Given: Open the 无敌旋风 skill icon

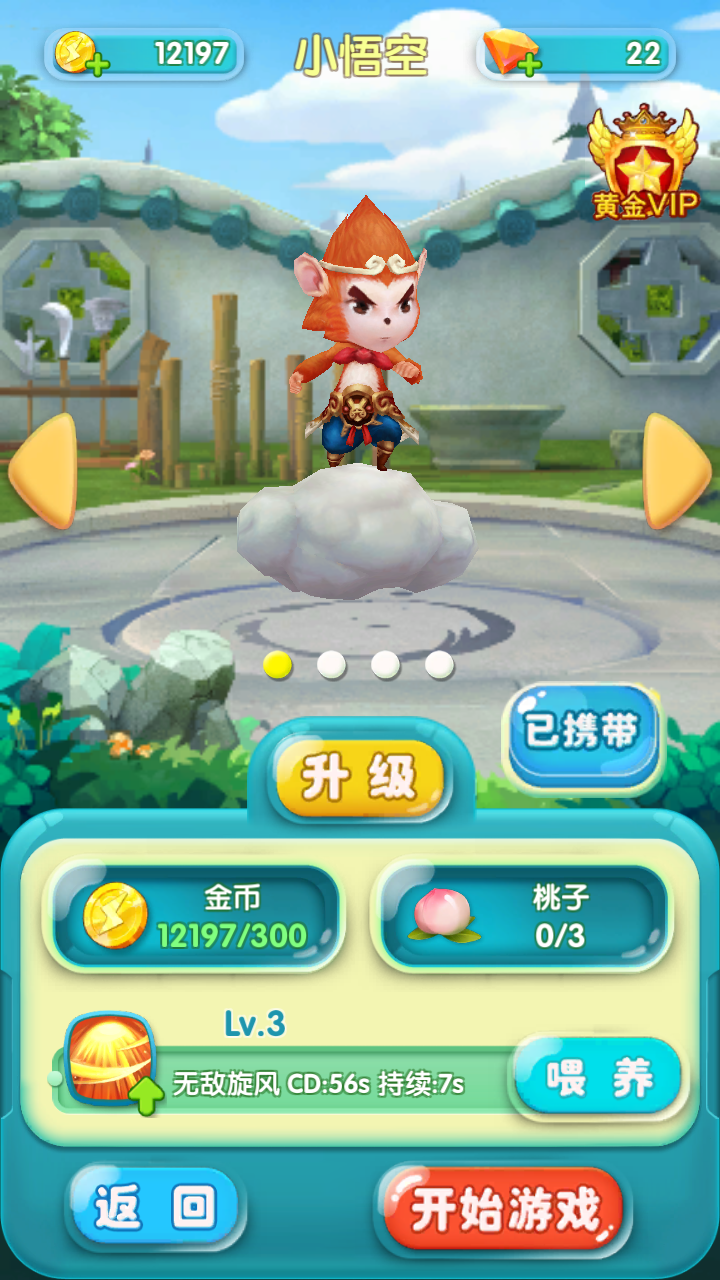Looking at the screenshot, I should [110, 1060].
